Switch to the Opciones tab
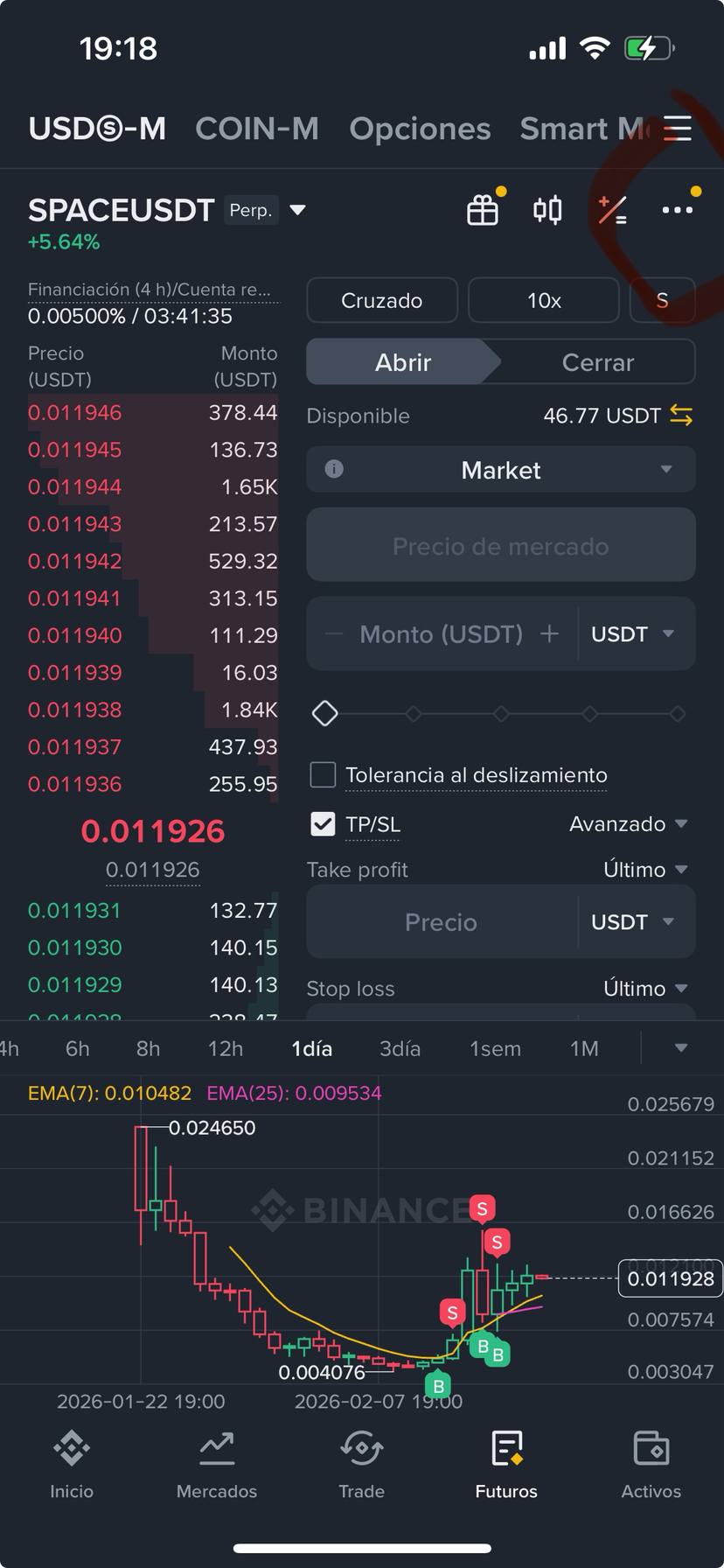 click(420, 129)
